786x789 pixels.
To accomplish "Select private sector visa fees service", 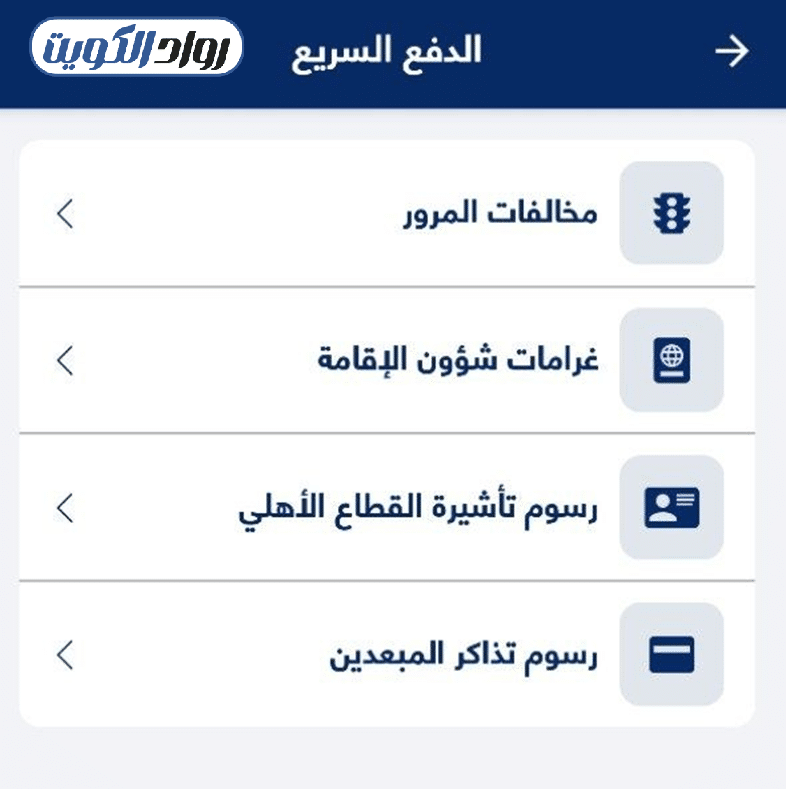I will pos(393,506).
